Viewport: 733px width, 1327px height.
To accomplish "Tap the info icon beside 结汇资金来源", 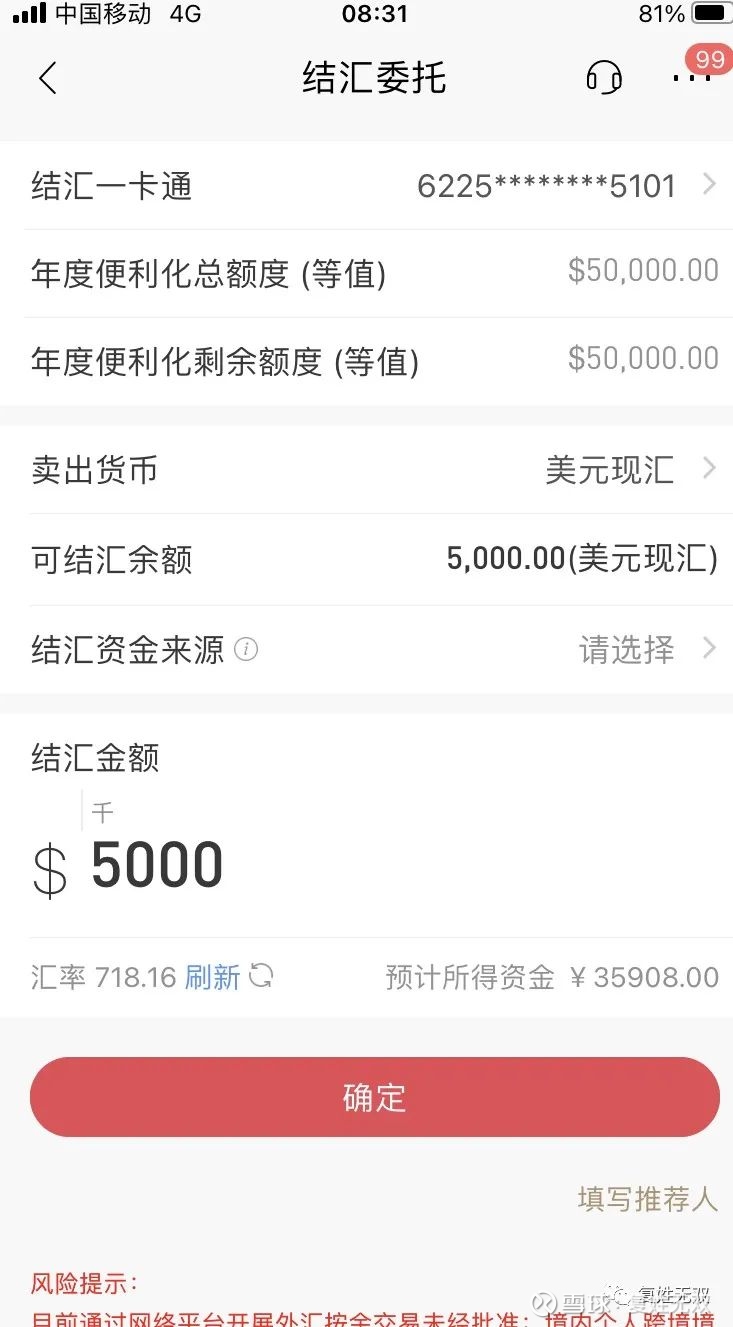I will [246, 649].
